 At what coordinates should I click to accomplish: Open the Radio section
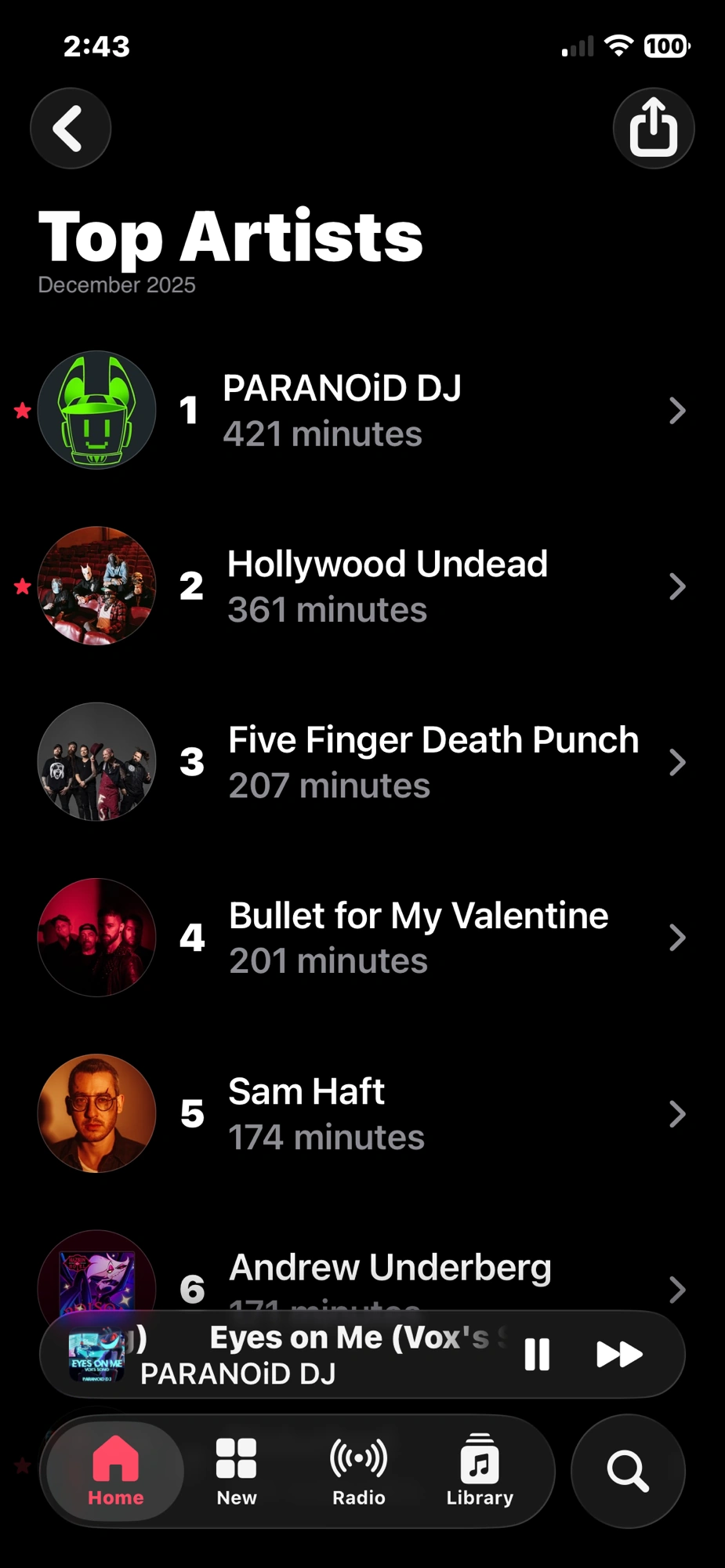coord(358,1470)
